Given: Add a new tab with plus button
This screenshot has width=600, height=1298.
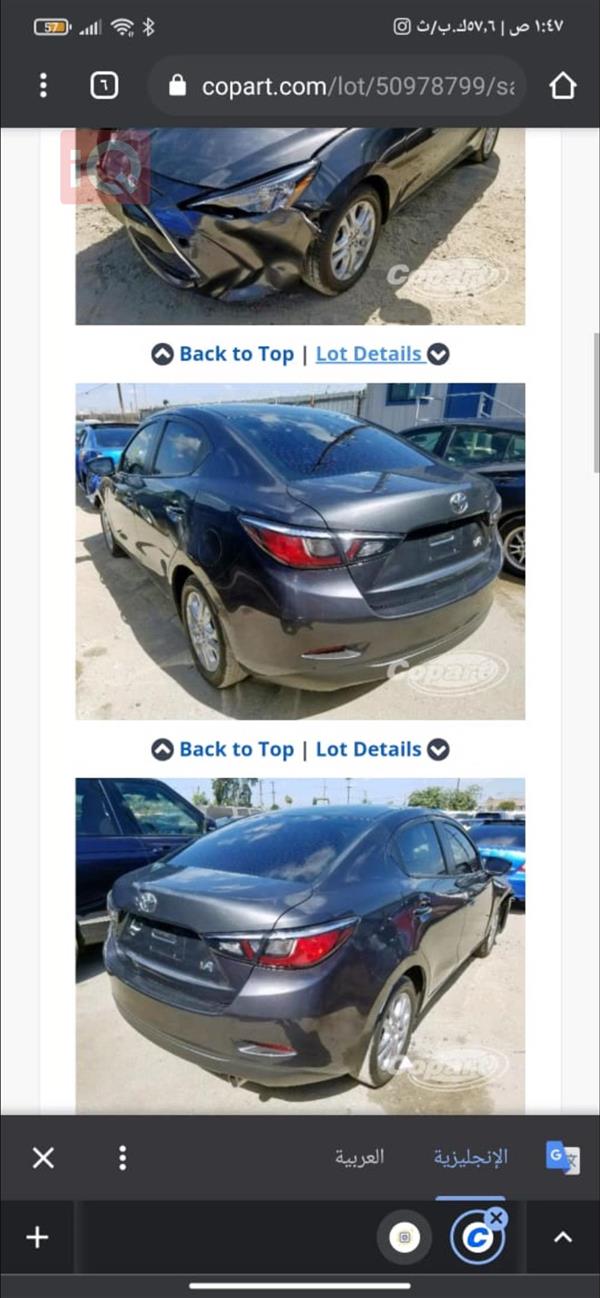Looking at the screenshot, I should 37,1238.
